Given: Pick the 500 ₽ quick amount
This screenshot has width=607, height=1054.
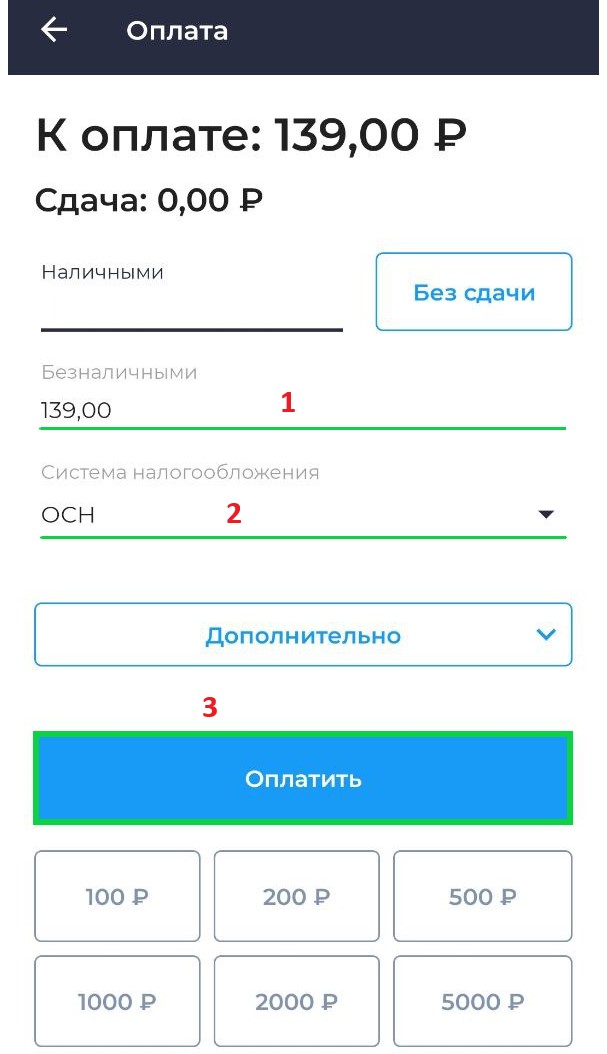Looking at the screenshot, I should tap(483, 896).
